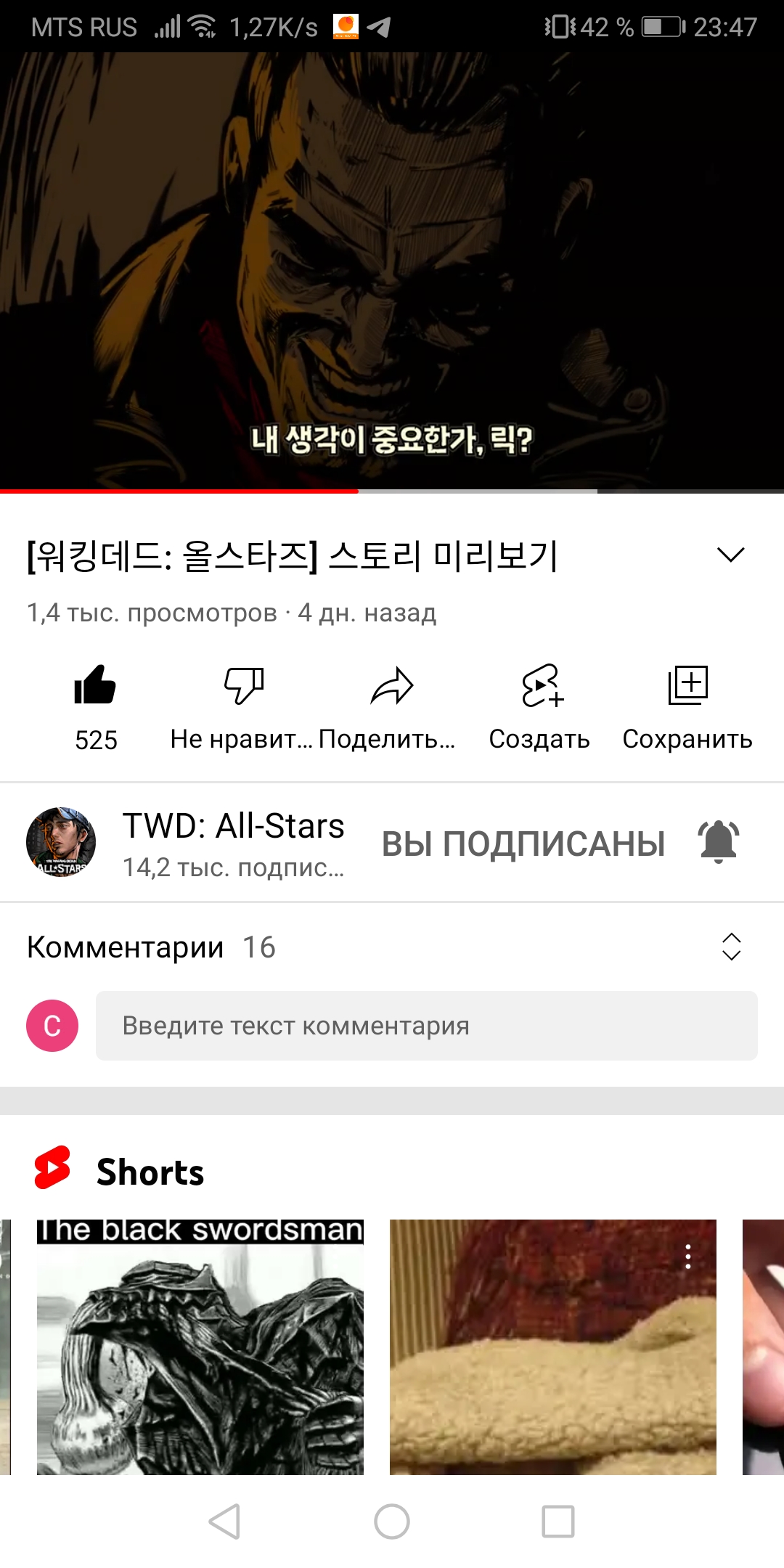The image size is (784, 1568).
Task: Like the video with 525 likes
Action: (95, 686)
